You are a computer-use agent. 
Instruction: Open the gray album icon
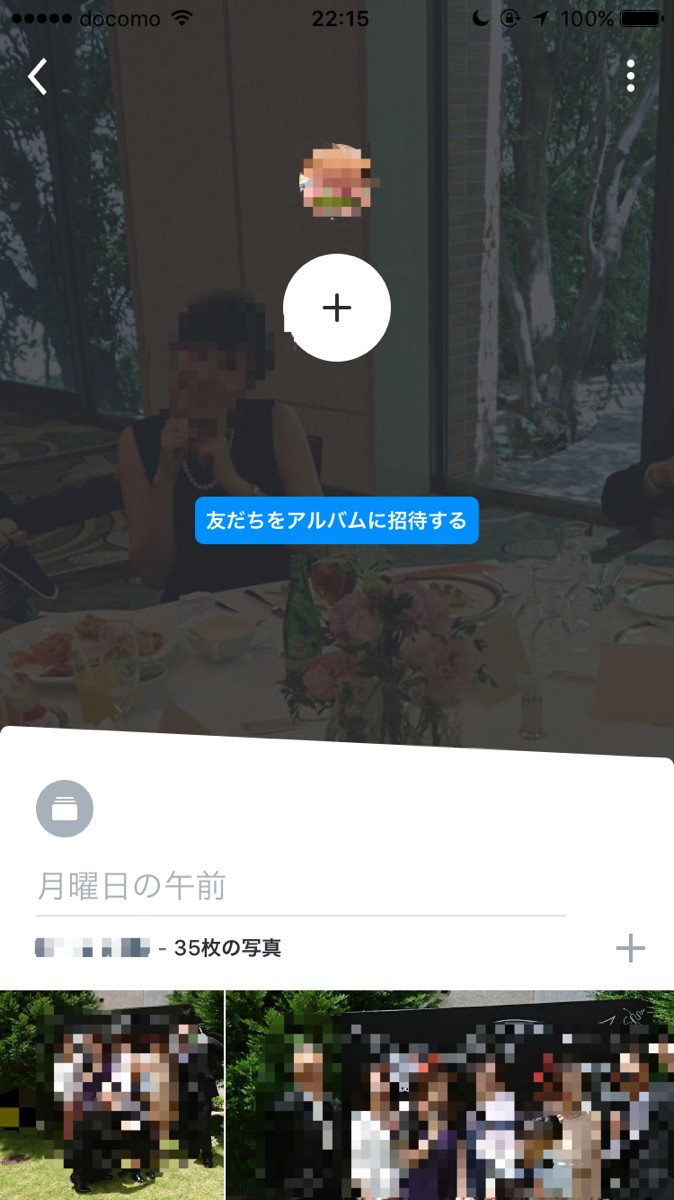pos(65,809)
